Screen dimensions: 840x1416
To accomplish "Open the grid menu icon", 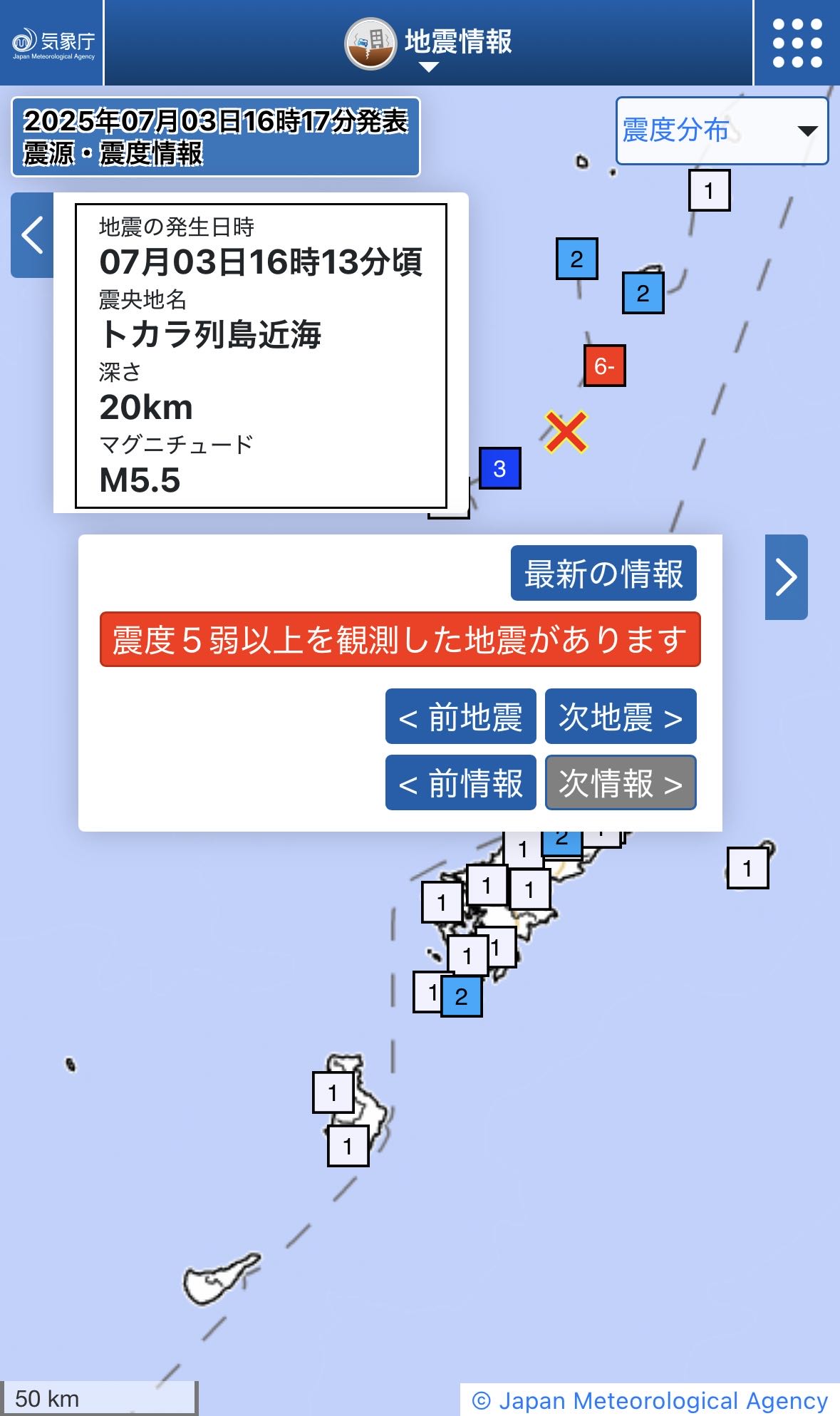I will pyautogui.click(x=797, y=43).
